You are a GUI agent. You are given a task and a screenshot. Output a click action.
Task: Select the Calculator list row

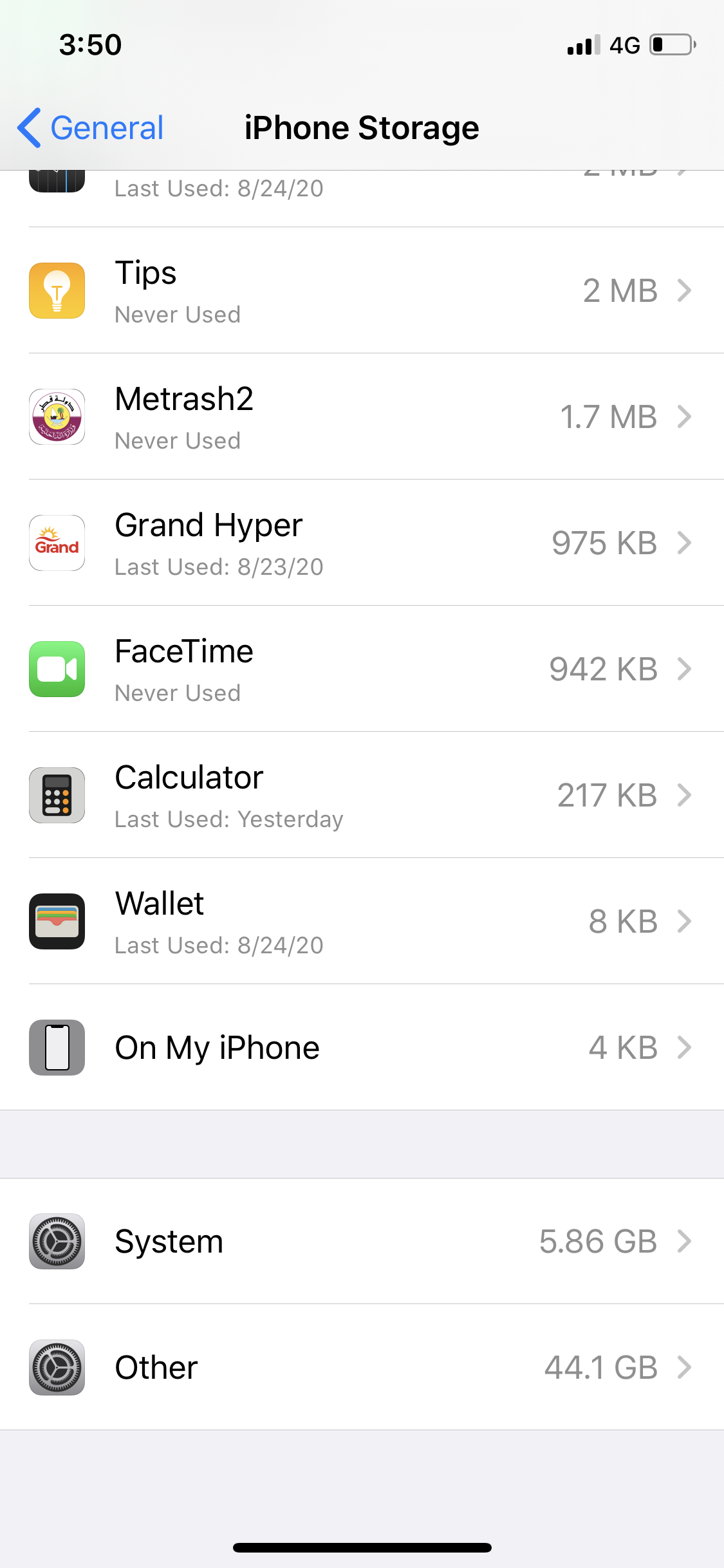(x=362, y=795)
